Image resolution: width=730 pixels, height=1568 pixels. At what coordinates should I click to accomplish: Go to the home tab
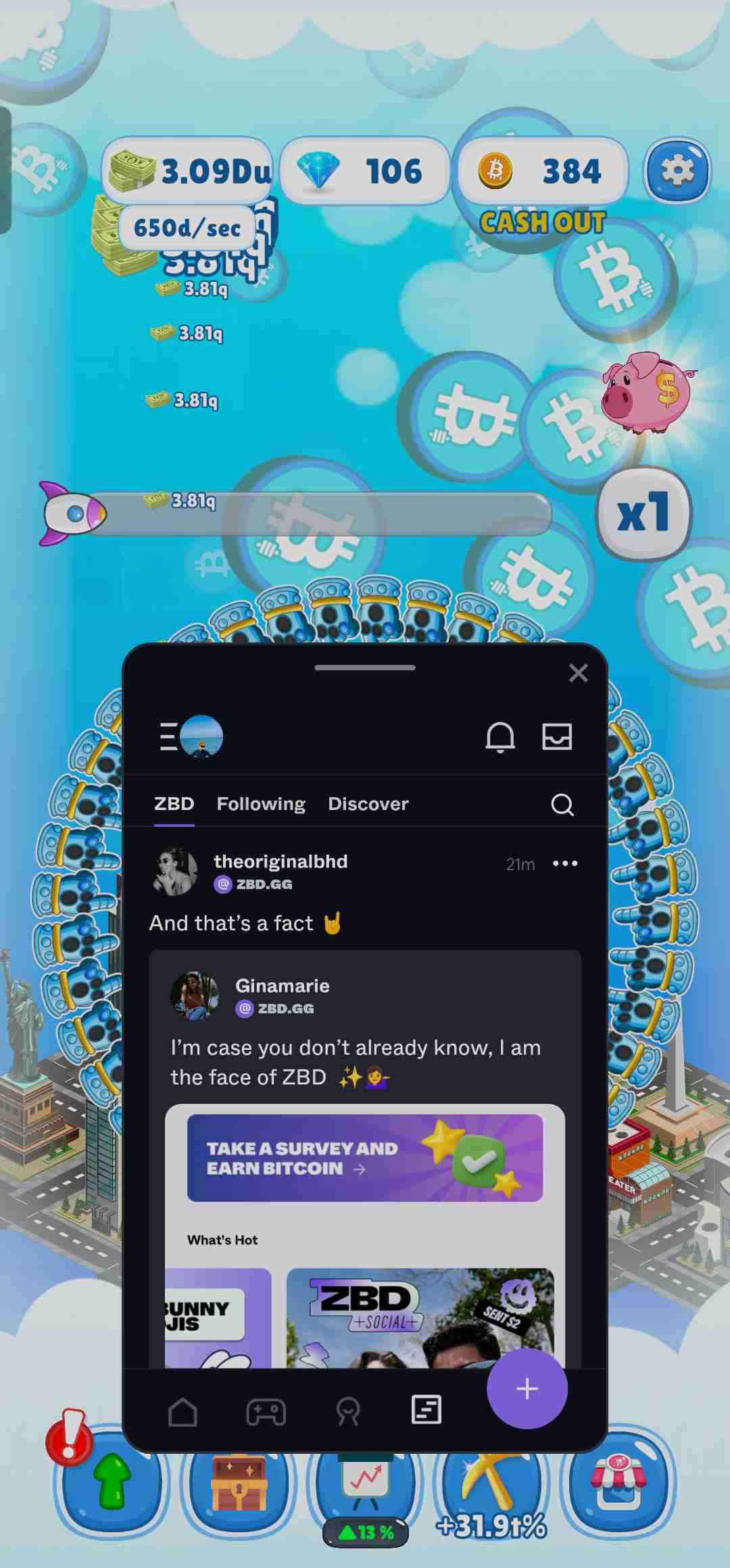(182, 1411)
